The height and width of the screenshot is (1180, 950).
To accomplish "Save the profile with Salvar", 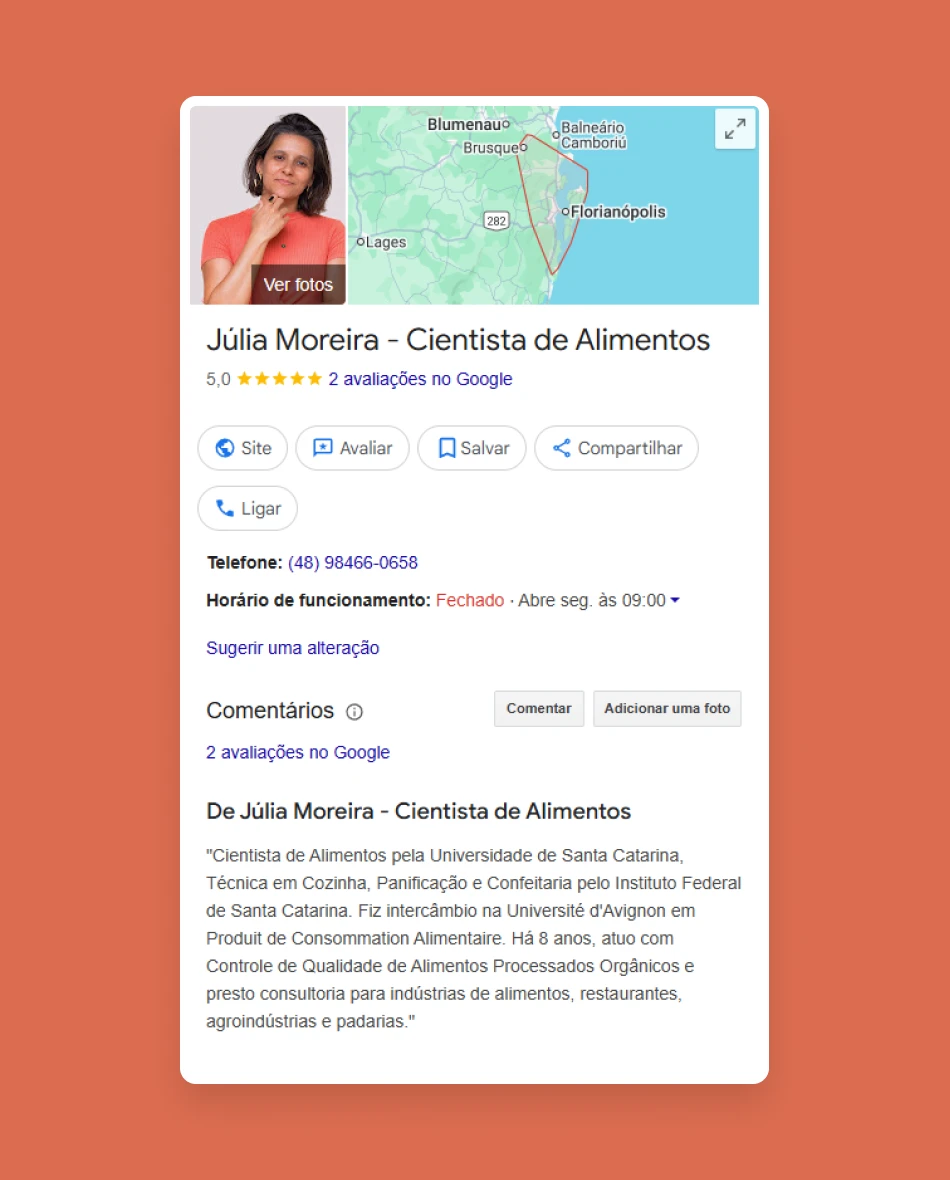I will 472,448.
